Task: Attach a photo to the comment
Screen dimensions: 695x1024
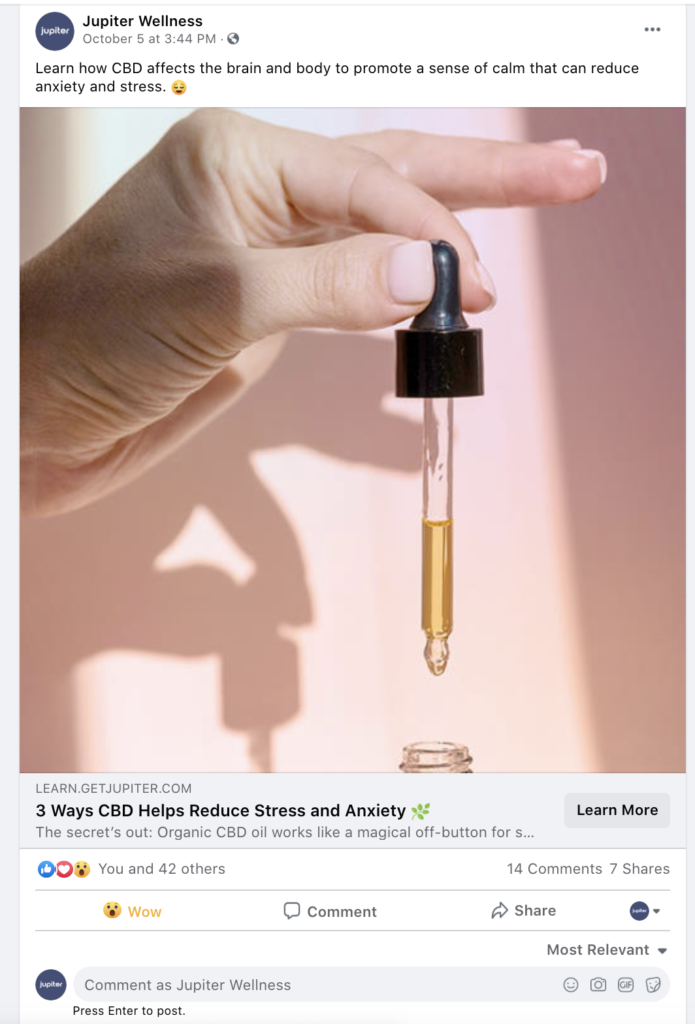Action: 598,985
